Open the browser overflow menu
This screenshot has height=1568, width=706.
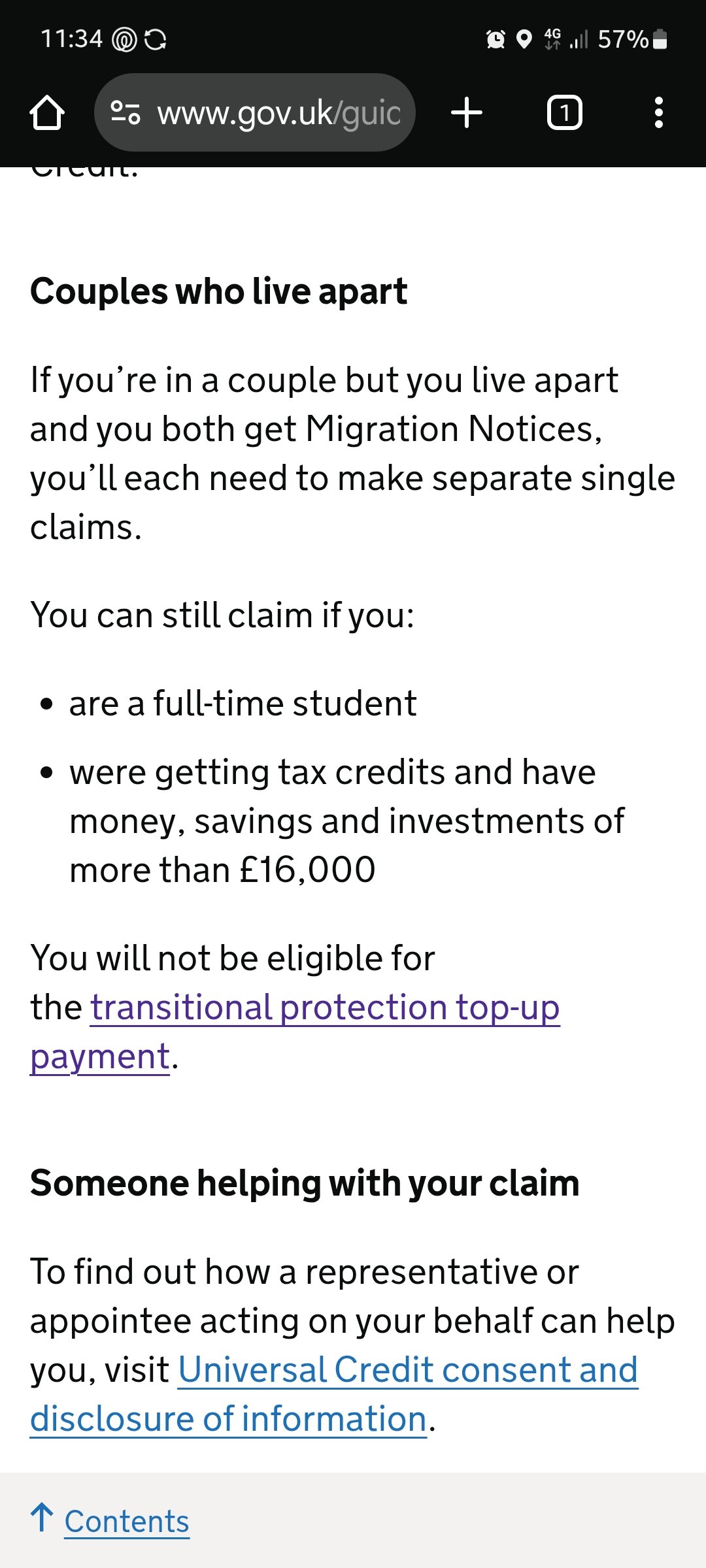coord(659,112)
